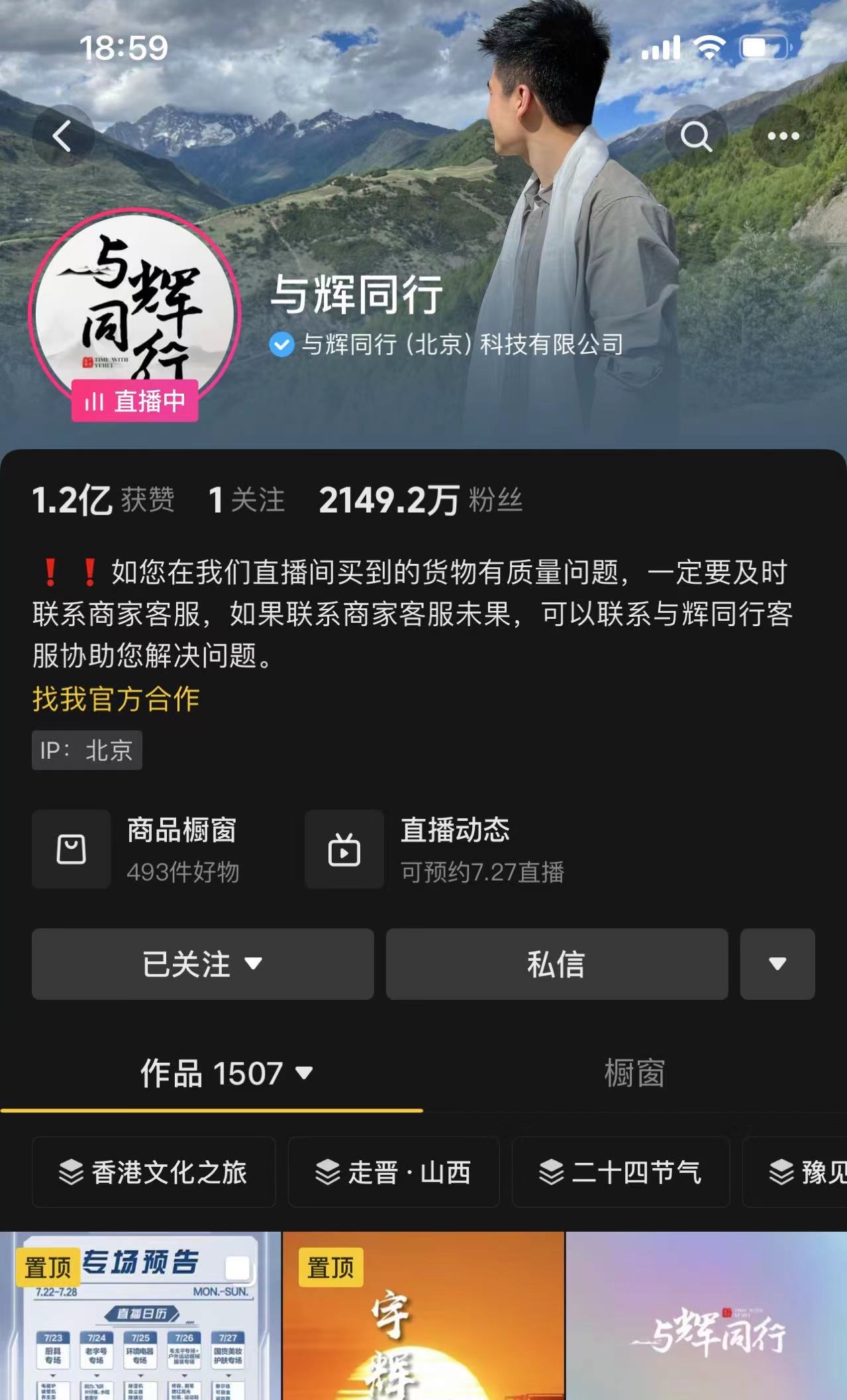The height and width of the screenshot is (1400, 847).
Task: Expand the arrow button beside 私信
Action: (x=777, y=964)
